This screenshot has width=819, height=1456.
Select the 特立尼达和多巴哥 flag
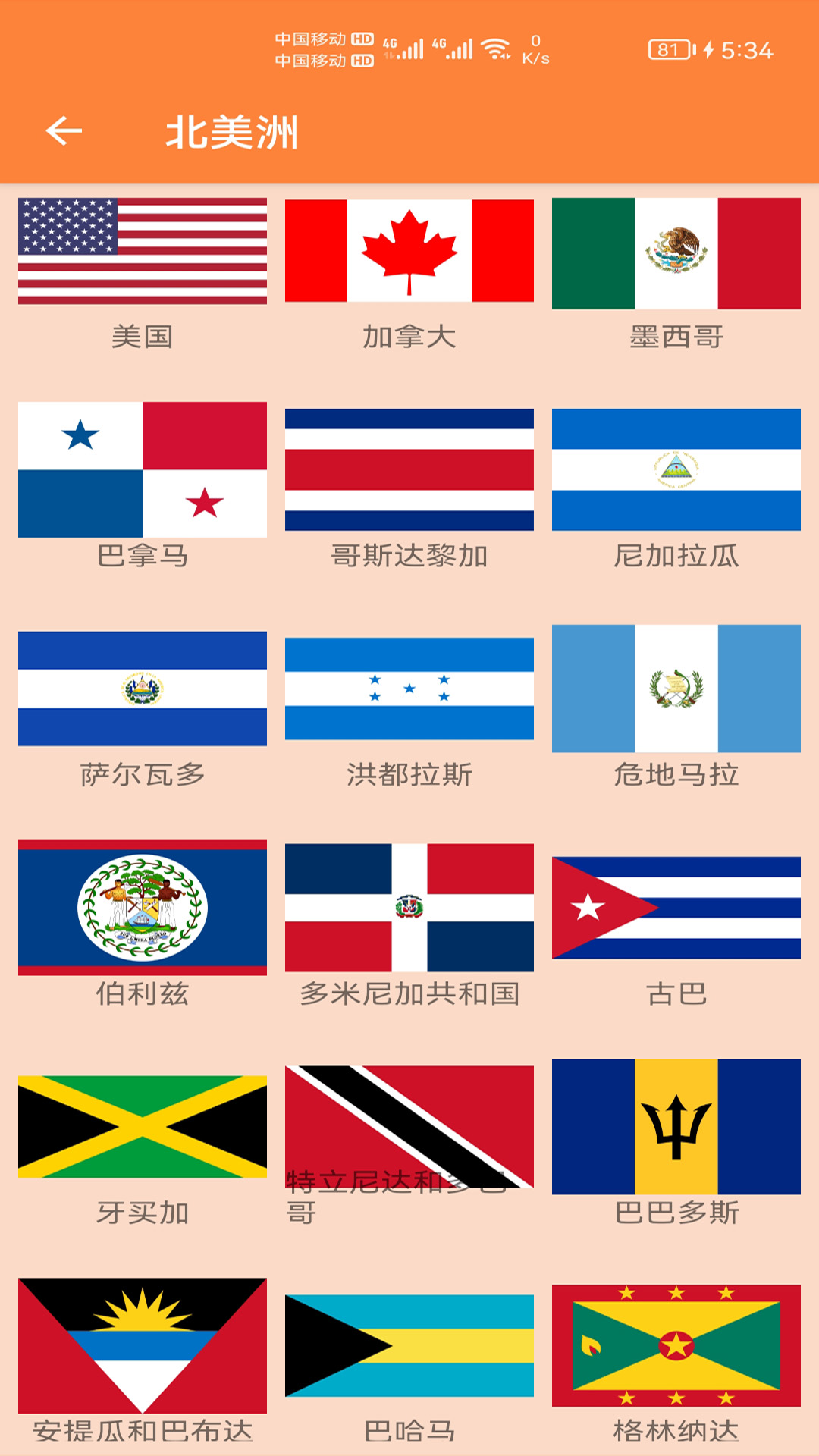tap(409, 1127)
